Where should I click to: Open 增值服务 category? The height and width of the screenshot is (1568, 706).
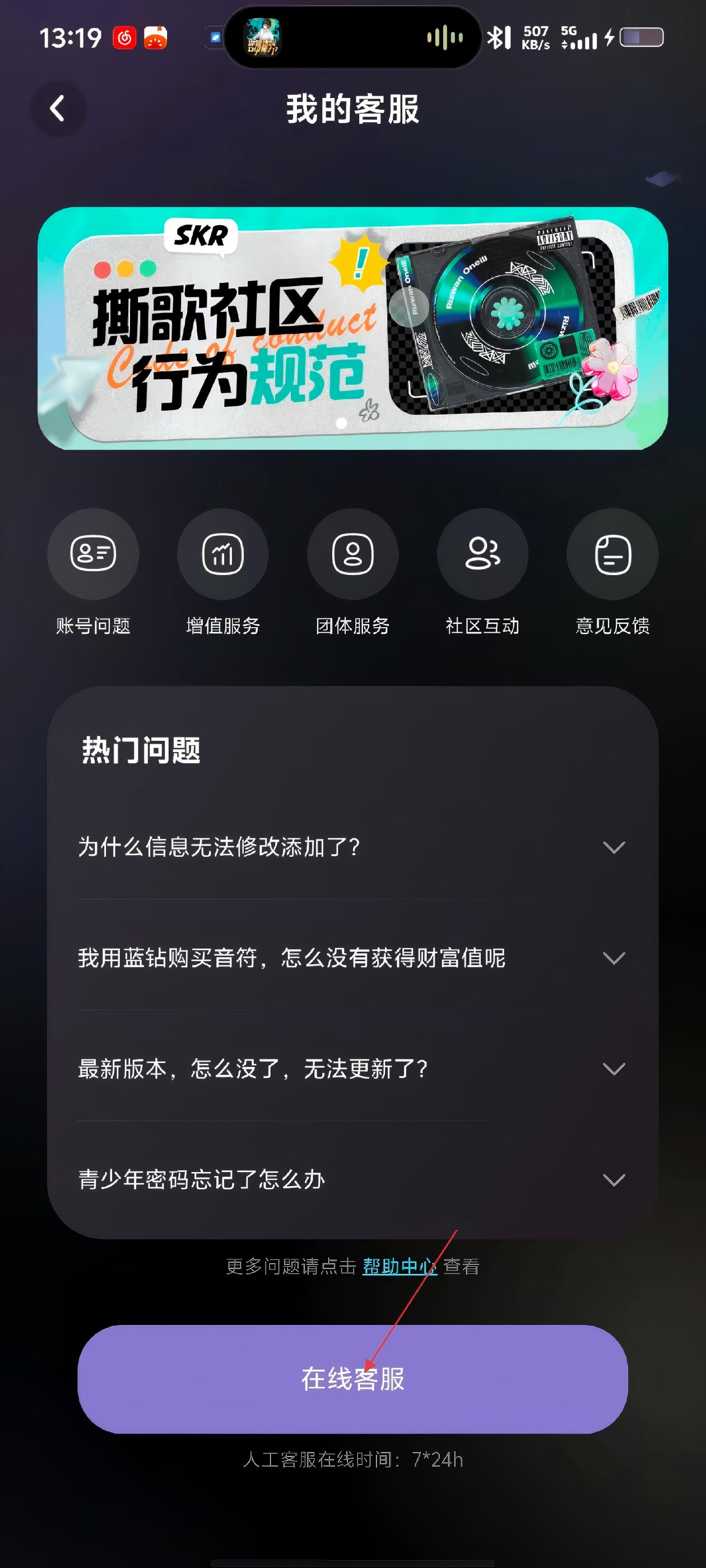223,554
